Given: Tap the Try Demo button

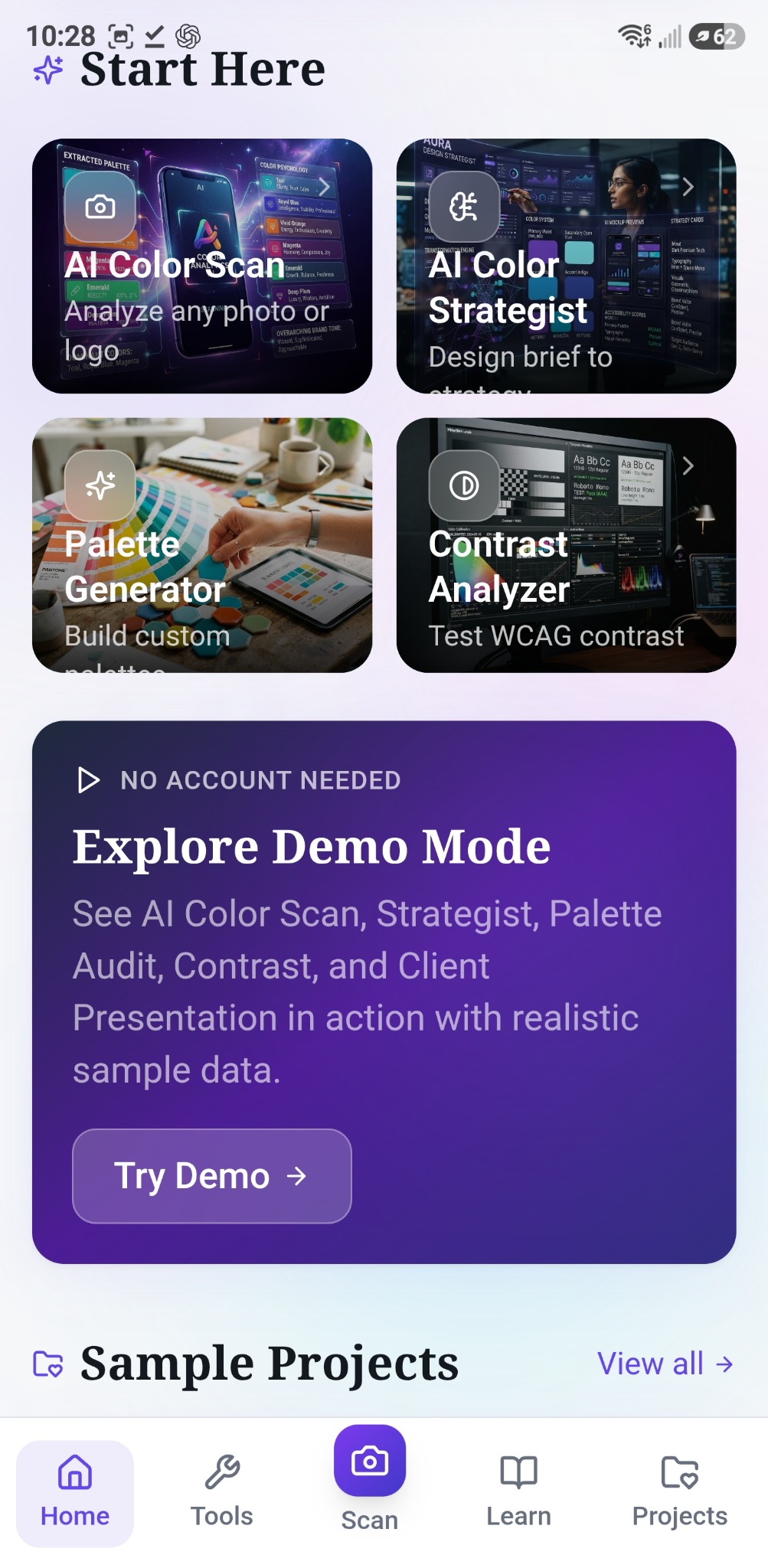Looking at the screenshot, I should pos(212,1176).
